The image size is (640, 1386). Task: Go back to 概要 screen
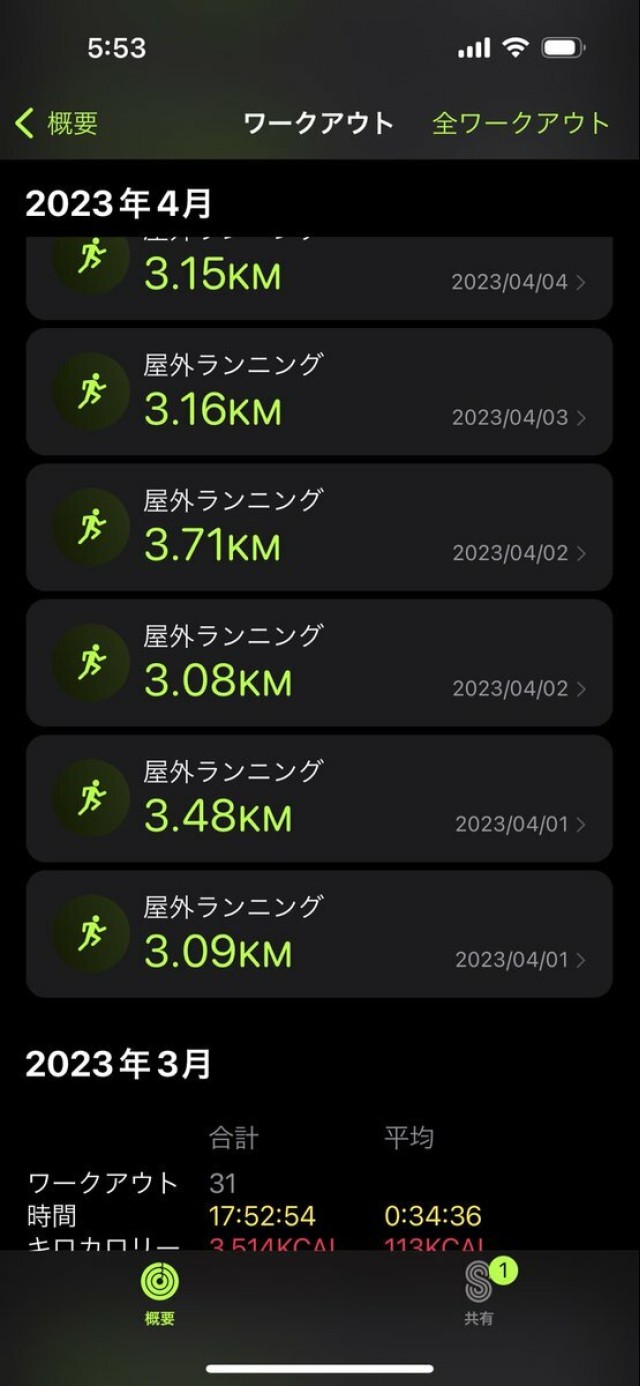(58, 124)
